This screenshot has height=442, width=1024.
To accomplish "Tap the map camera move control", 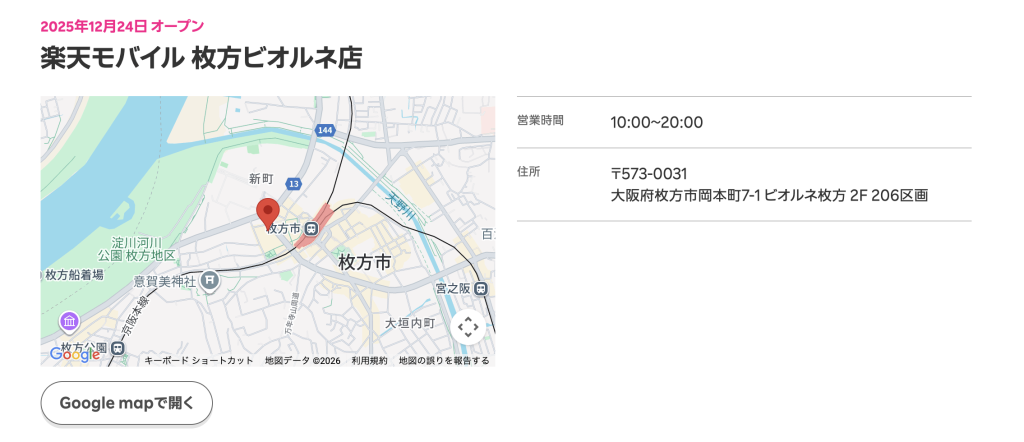I will (467, 327).
